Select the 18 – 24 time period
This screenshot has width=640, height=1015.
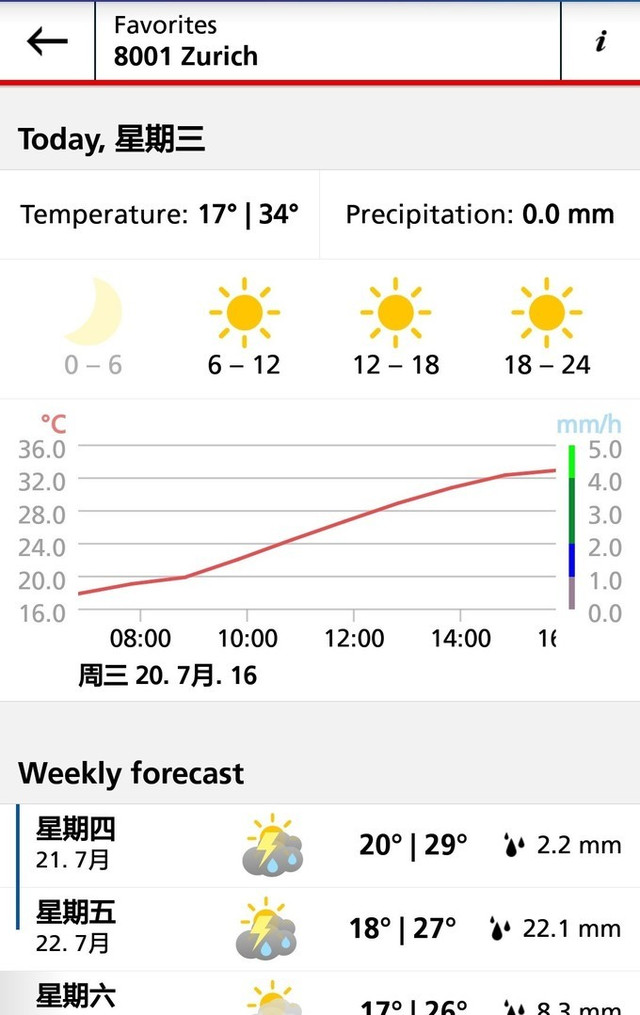(x=547, y=328)
